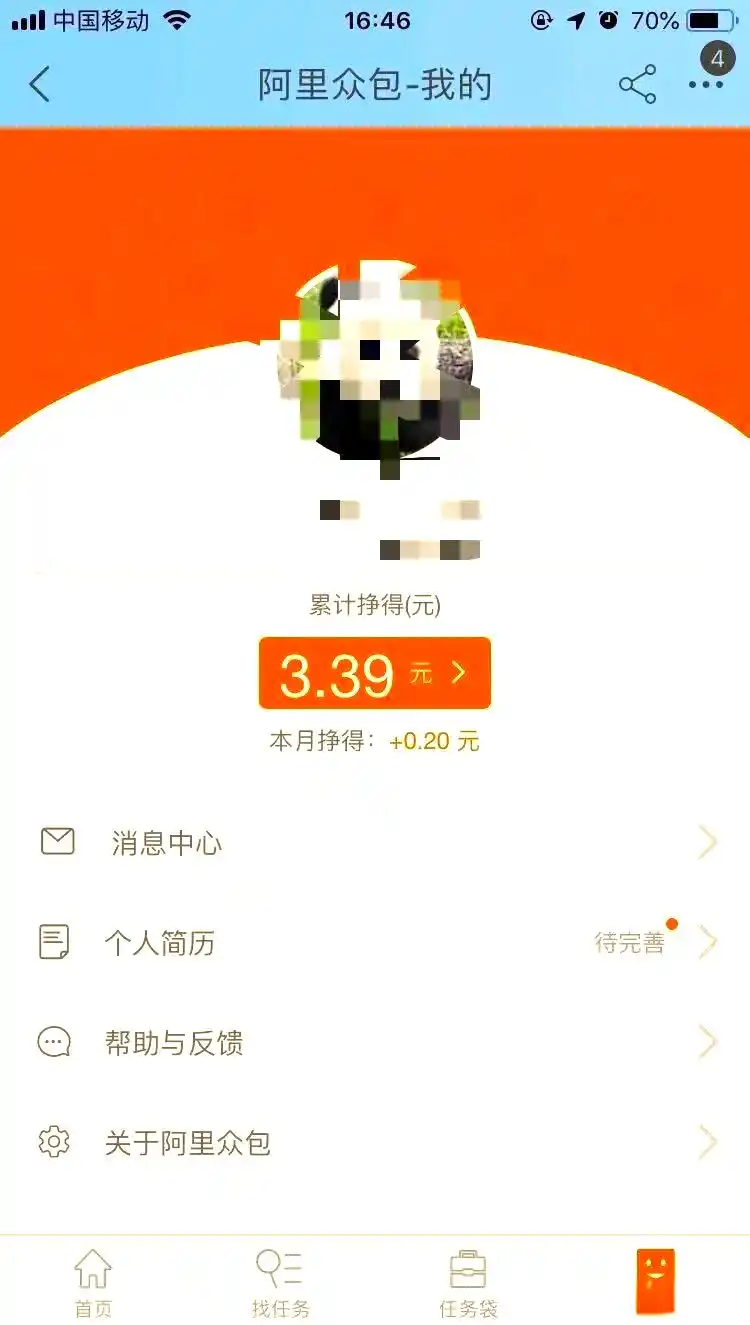Tap the 待完善 label with red dot

click(x=628, y=941)
